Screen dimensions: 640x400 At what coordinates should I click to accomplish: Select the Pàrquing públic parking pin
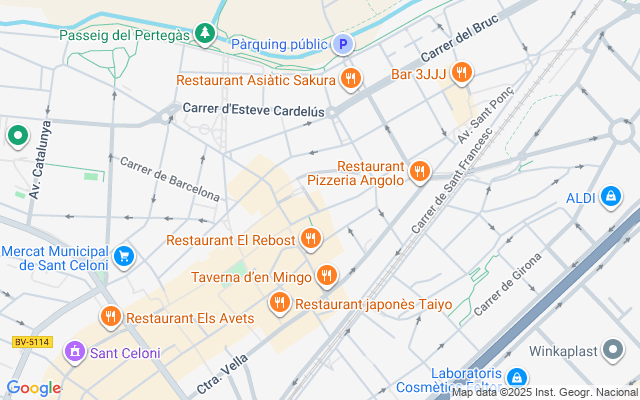click(x=343, y=44)
